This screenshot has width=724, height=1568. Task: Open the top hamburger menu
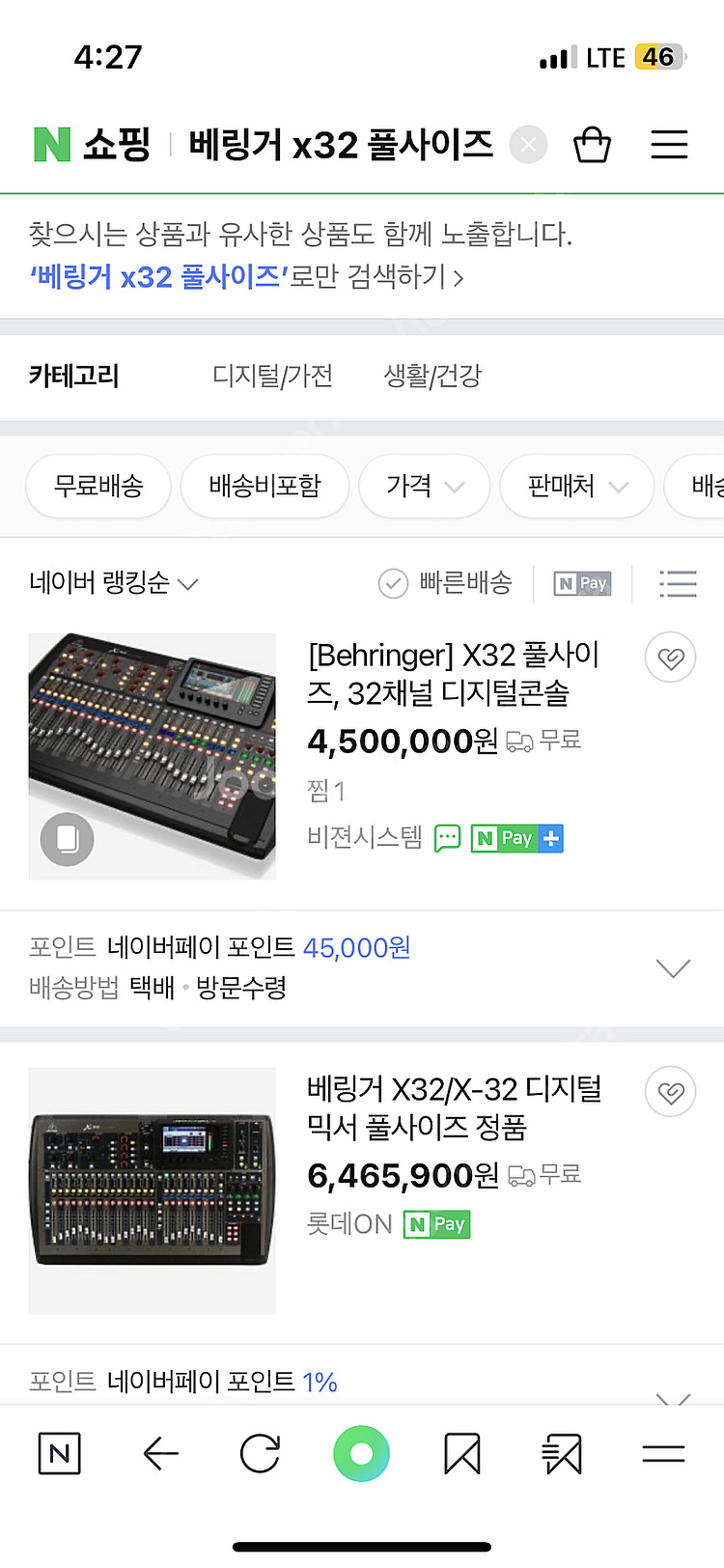pos(669,145)
